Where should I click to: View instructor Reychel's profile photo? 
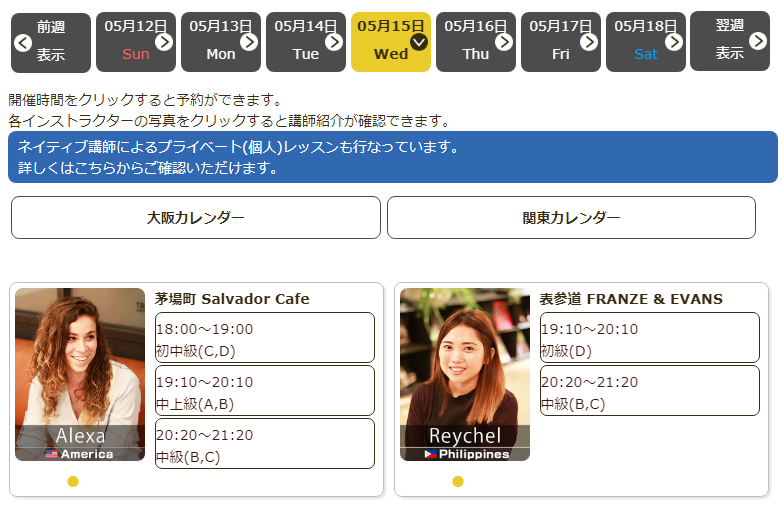[465, 374]
